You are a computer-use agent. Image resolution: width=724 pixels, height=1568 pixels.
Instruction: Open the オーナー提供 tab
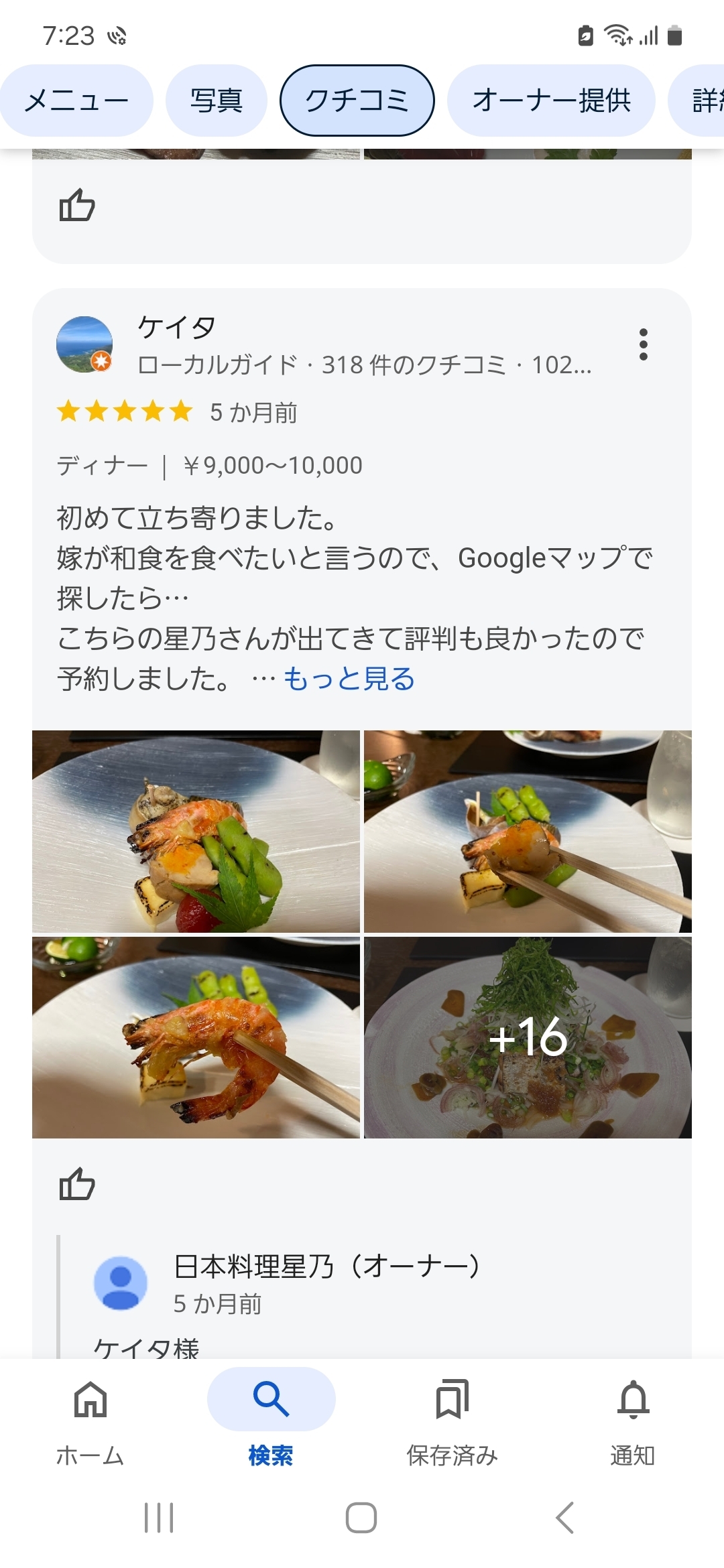pyautogui.click(x=551, y=101)
